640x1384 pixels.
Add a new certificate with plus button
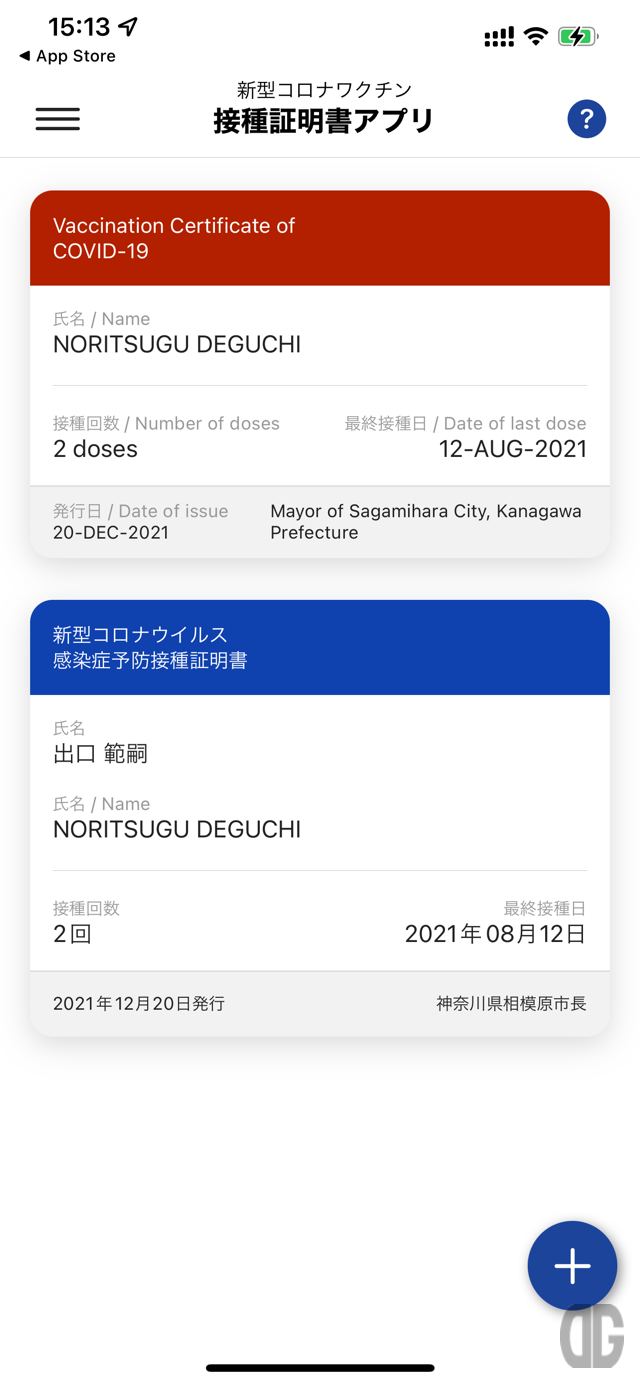(x=572, y=1266)
